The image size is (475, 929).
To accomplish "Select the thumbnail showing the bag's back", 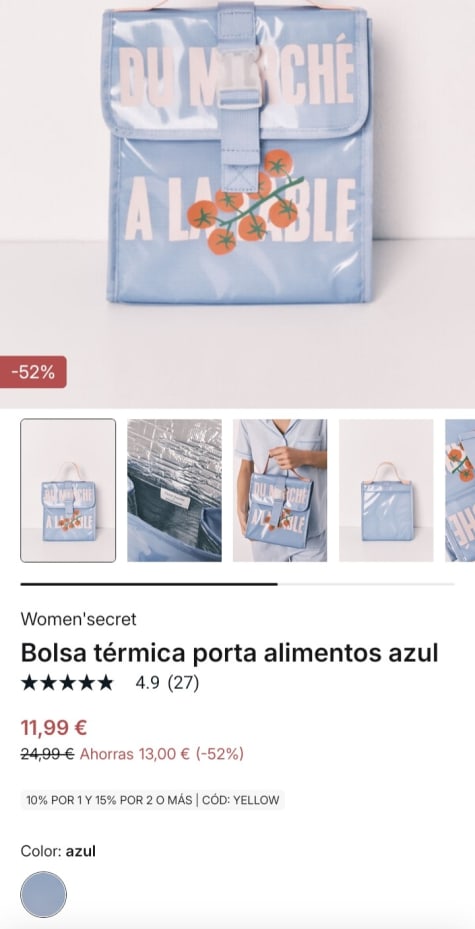I will coord(386,491).
